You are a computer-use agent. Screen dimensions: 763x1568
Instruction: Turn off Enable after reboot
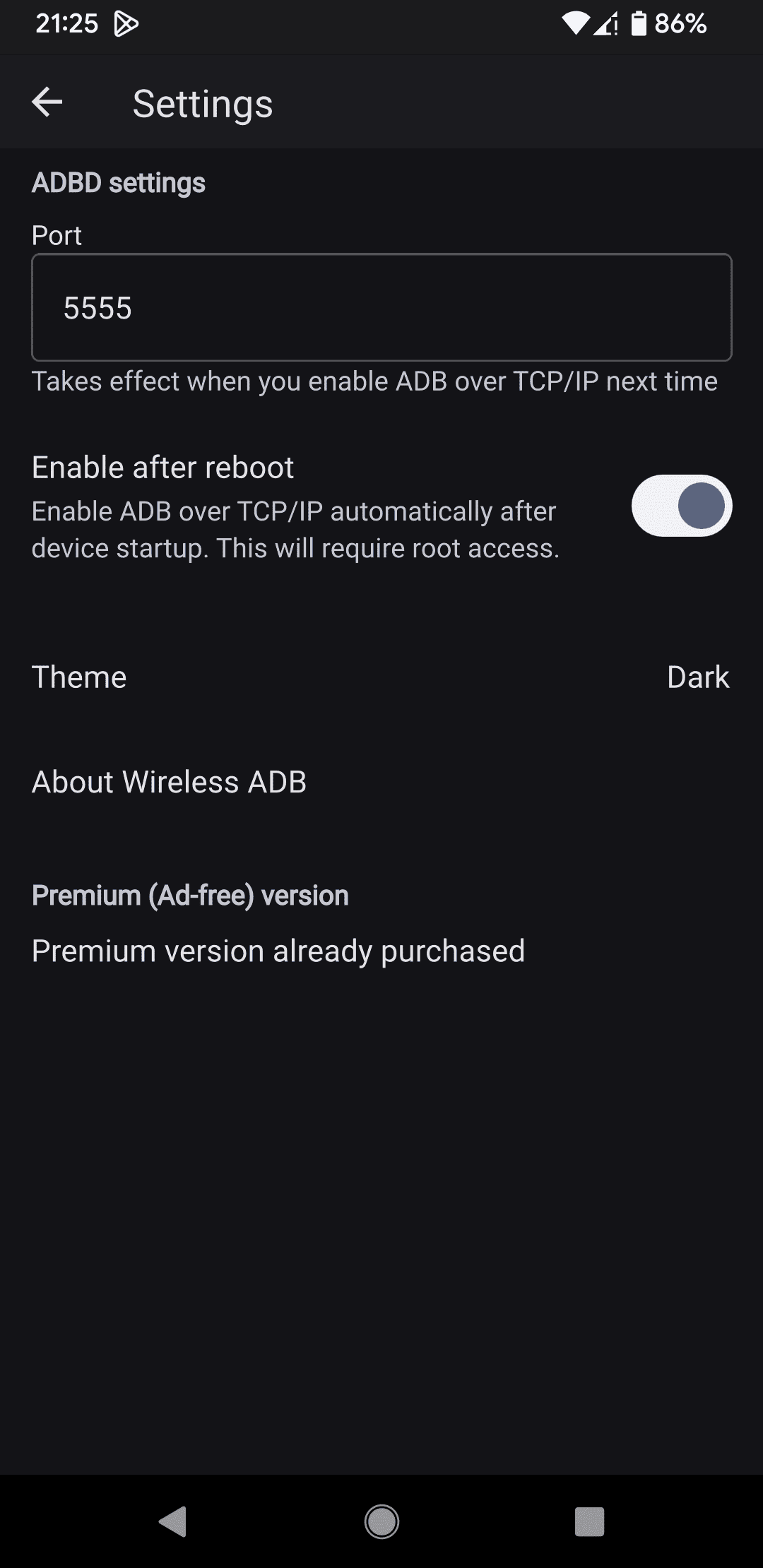(681, 506)
